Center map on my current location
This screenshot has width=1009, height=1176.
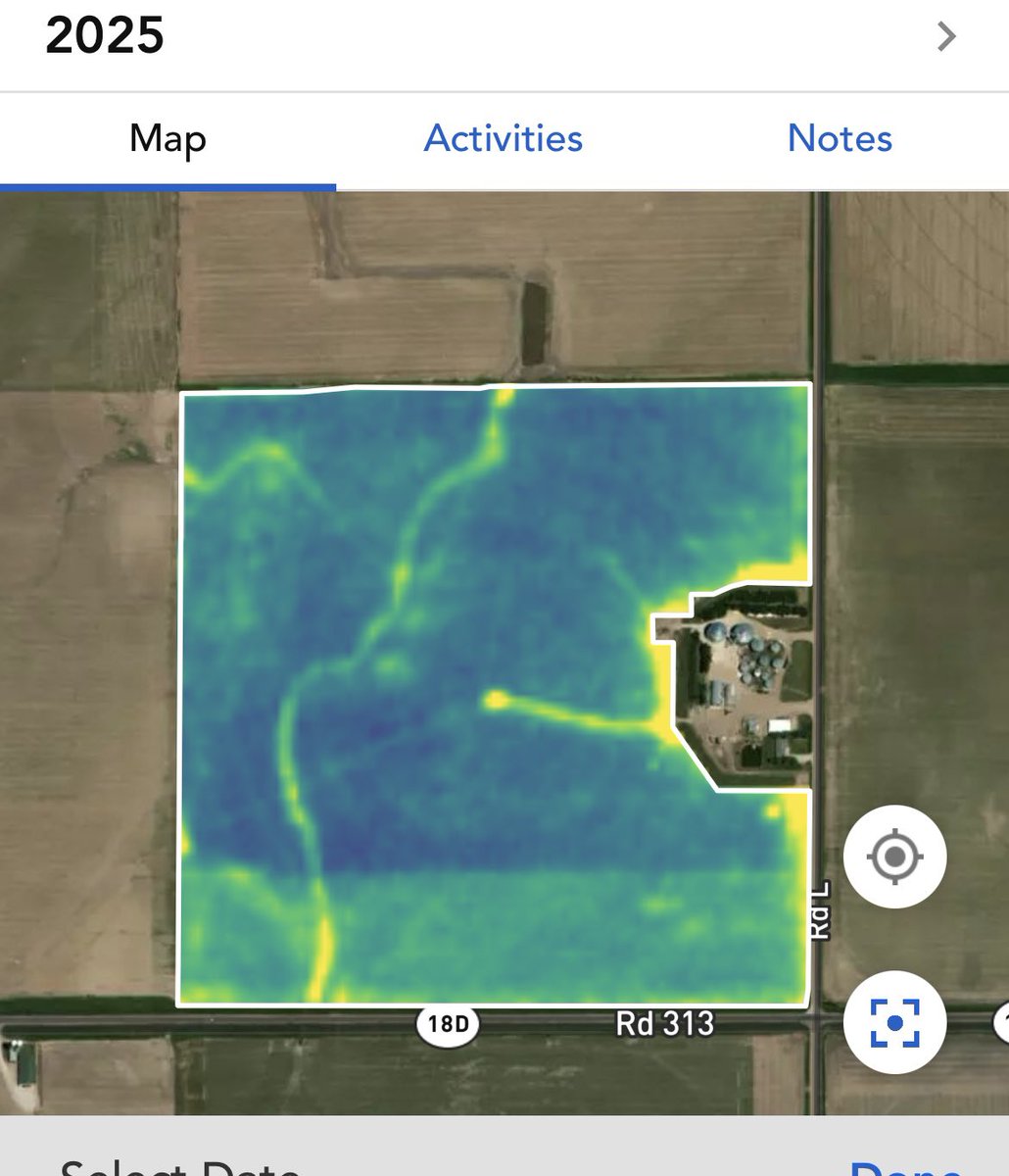pos(894,857)
